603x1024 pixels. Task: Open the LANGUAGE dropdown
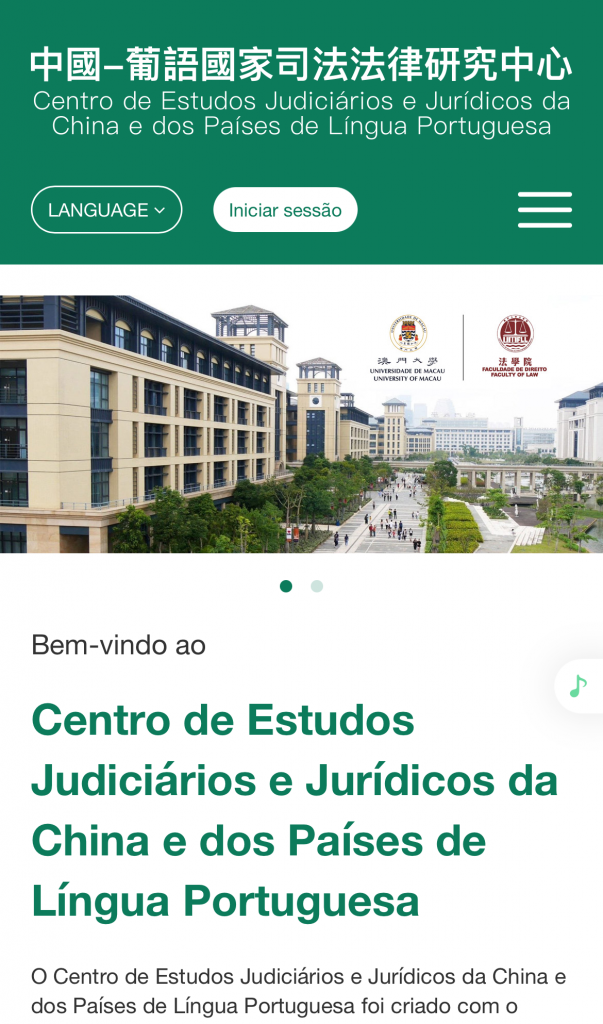tap(106, 210)
